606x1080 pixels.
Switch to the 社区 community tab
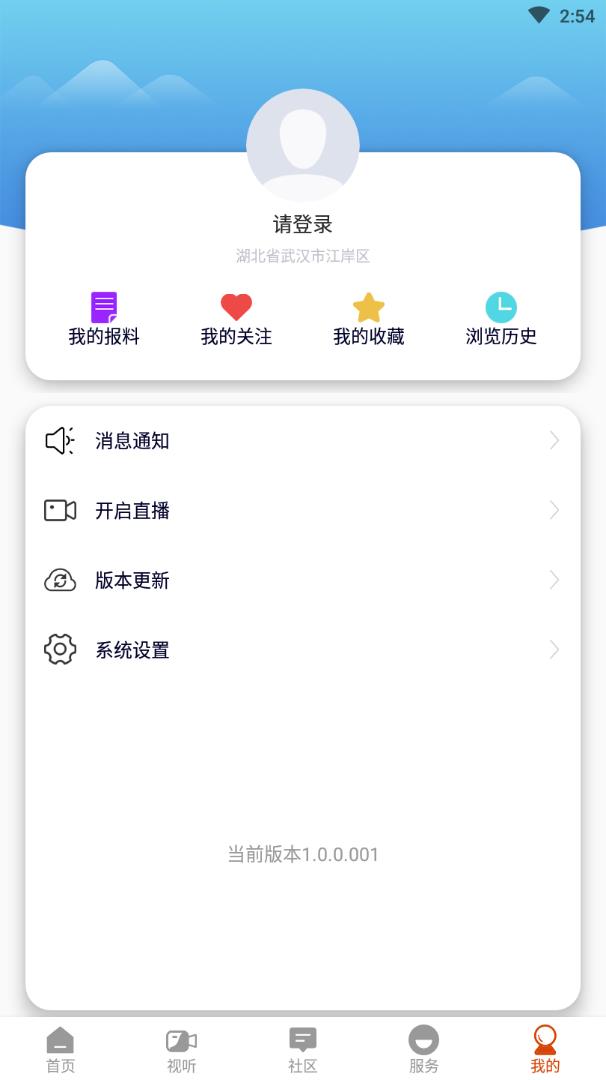click(303, 1049)
